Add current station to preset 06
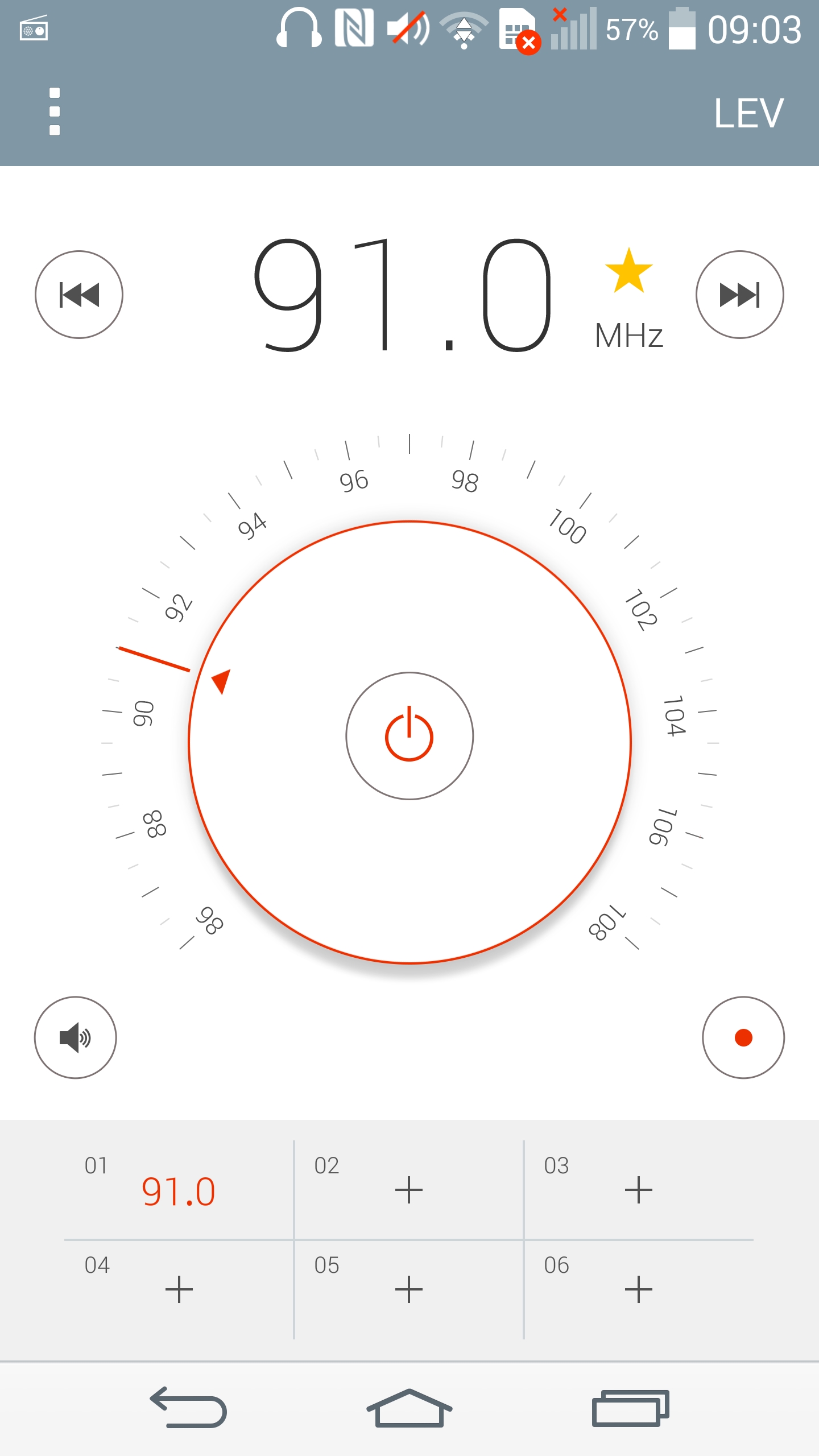 tap(638, 1289)
